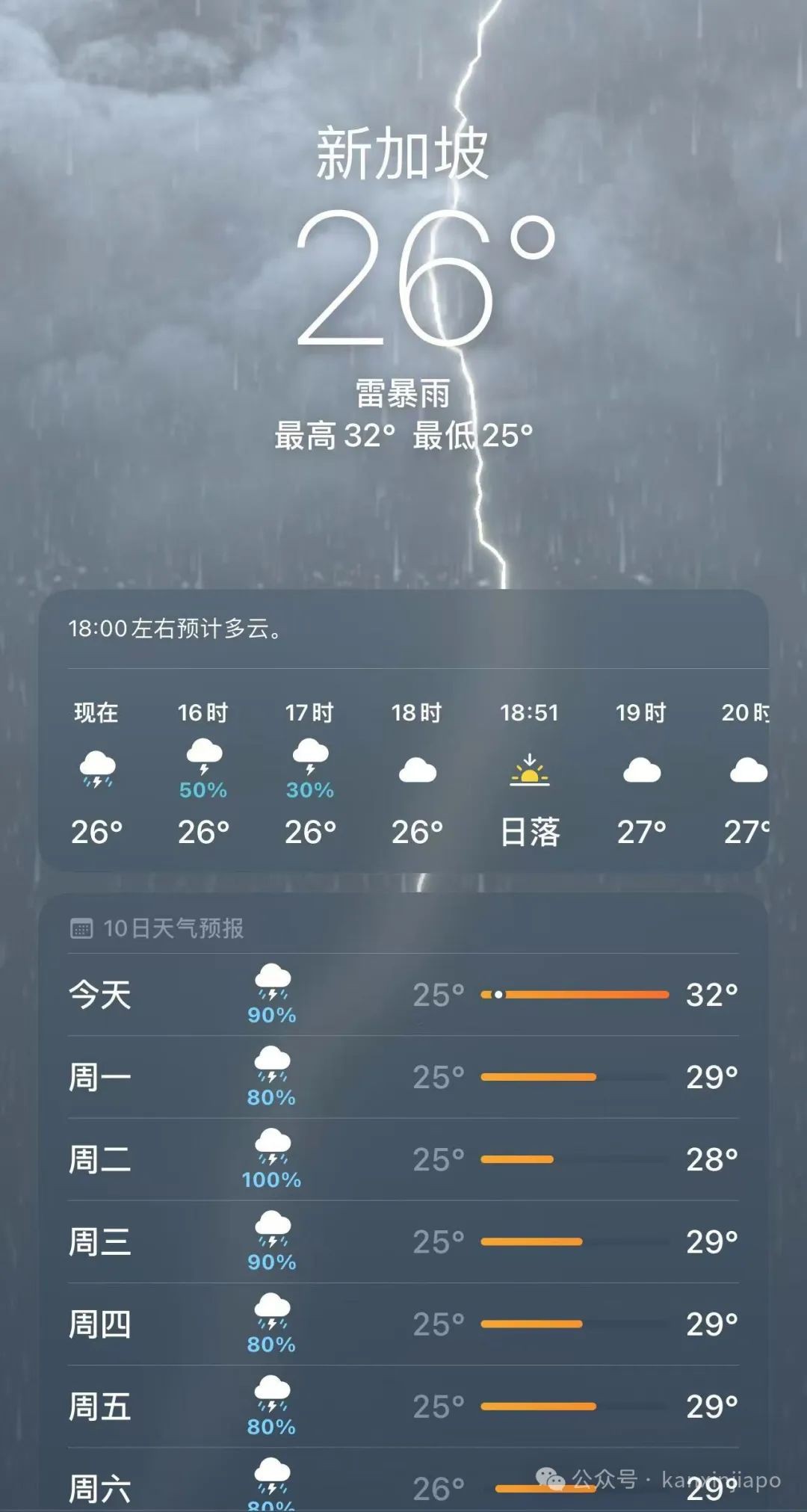Tap the city name 新加坡
Screen dimensions: 807x1512
click(x=403, y=153)
